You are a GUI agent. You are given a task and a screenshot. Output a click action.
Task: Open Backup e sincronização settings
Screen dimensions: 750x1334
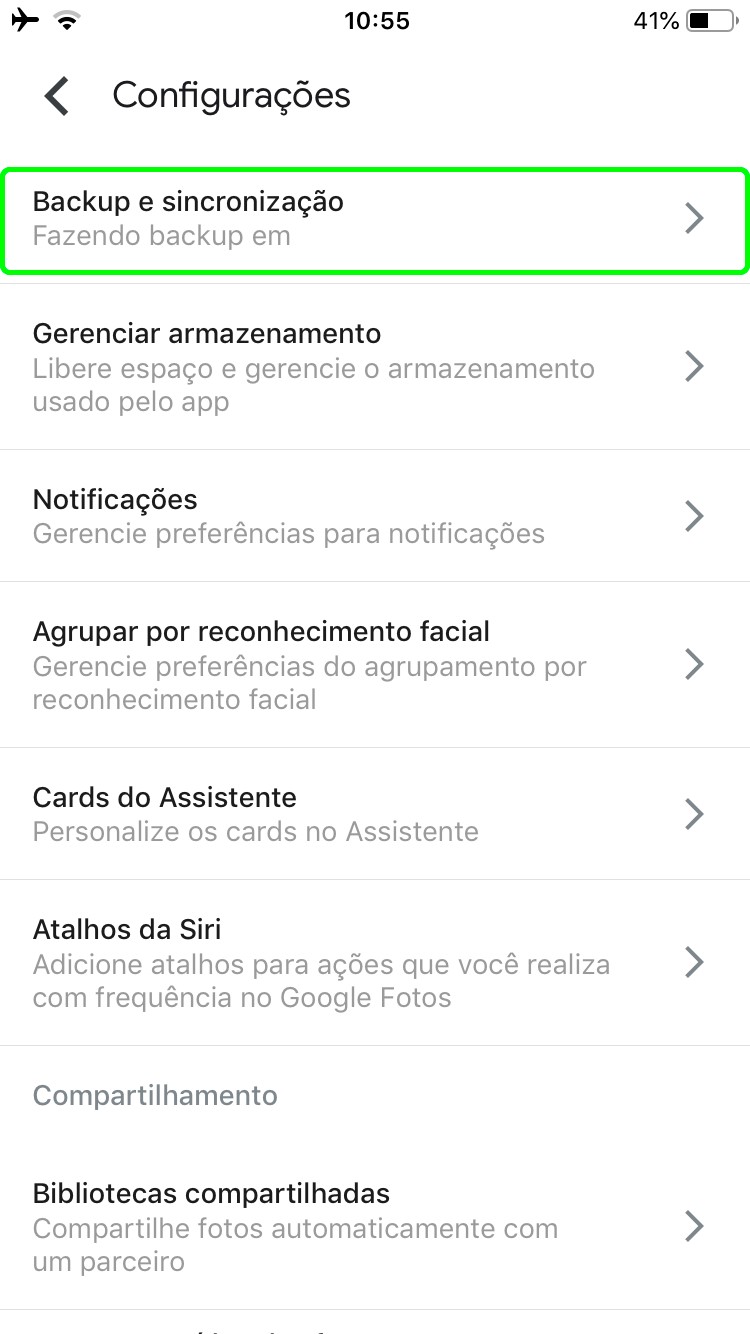coord(374,219)
